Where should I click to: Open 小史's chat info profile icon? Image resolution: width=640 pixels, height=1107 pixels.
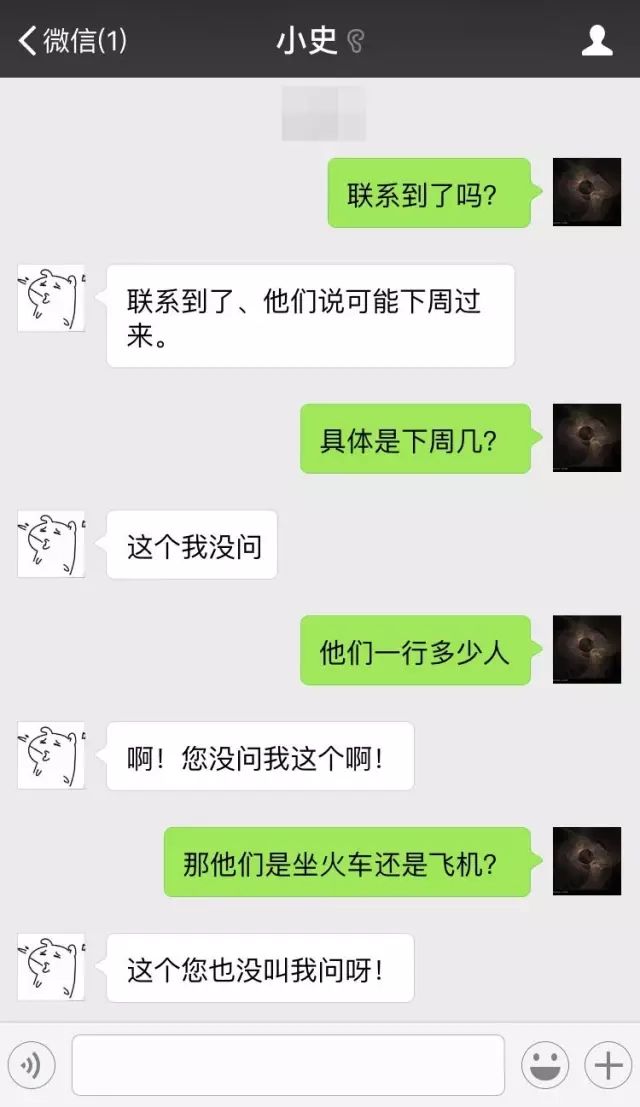pos(597,40)
